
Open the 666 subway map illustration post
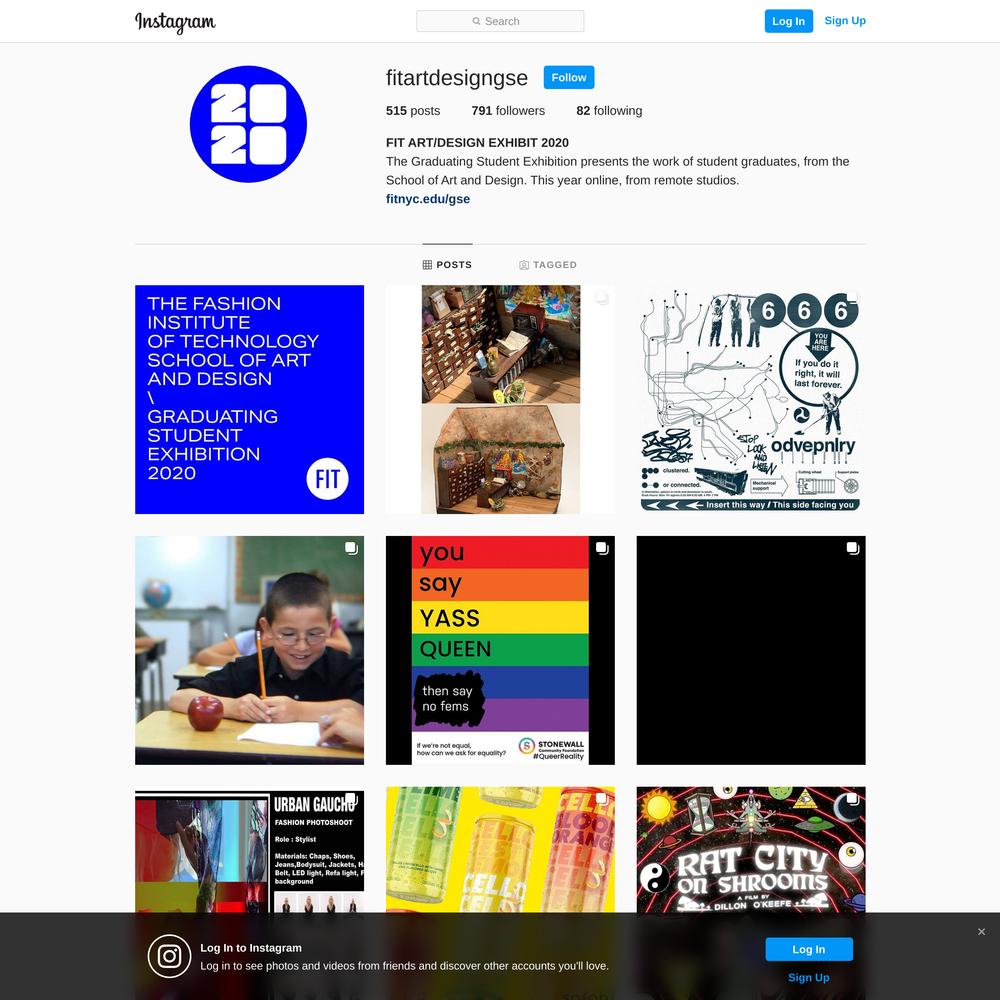pyautogui.click(x=751, y=399)
